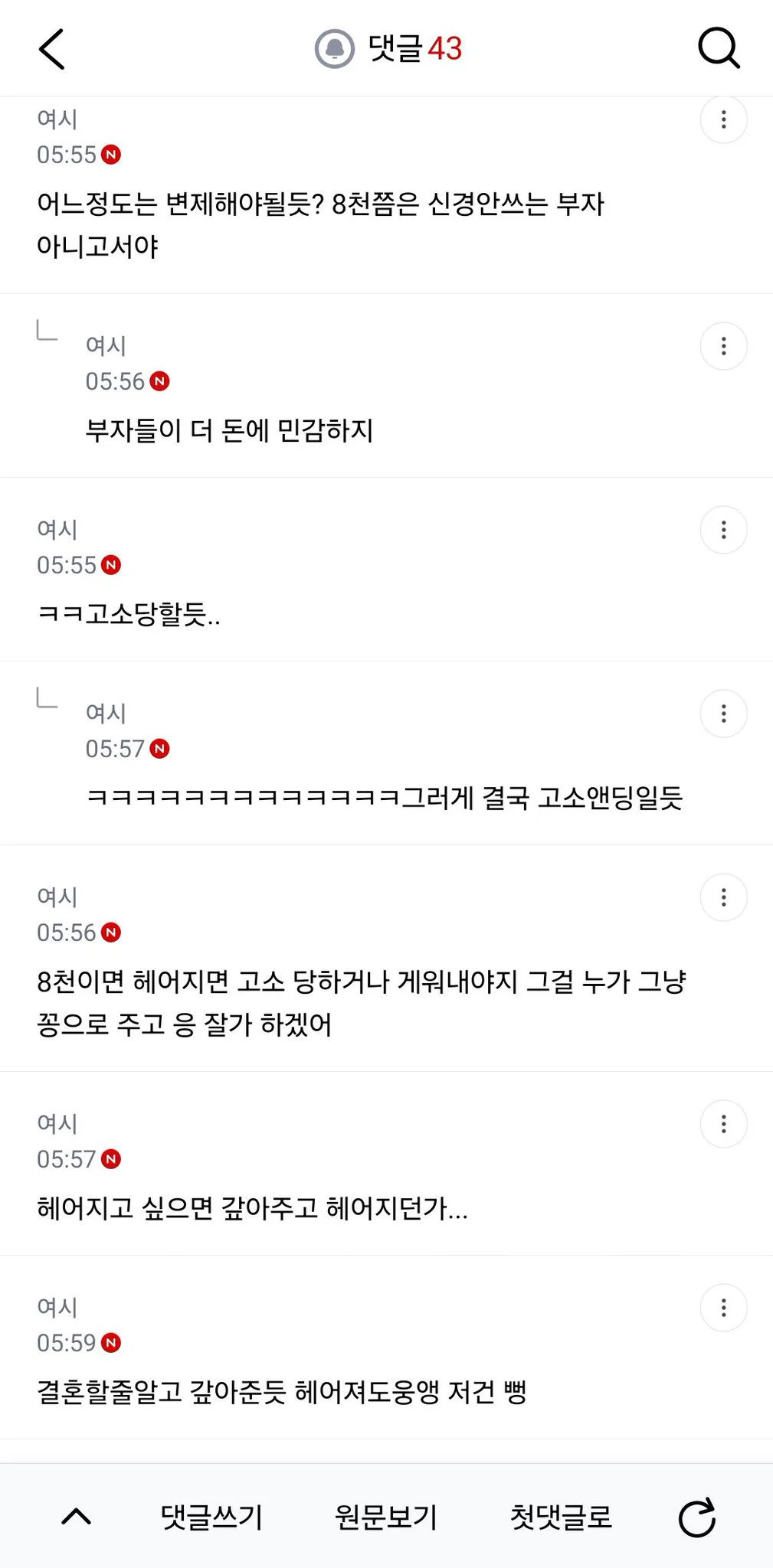Toggle the comment notification bell
773x1568 pixels.
point(335,49)
